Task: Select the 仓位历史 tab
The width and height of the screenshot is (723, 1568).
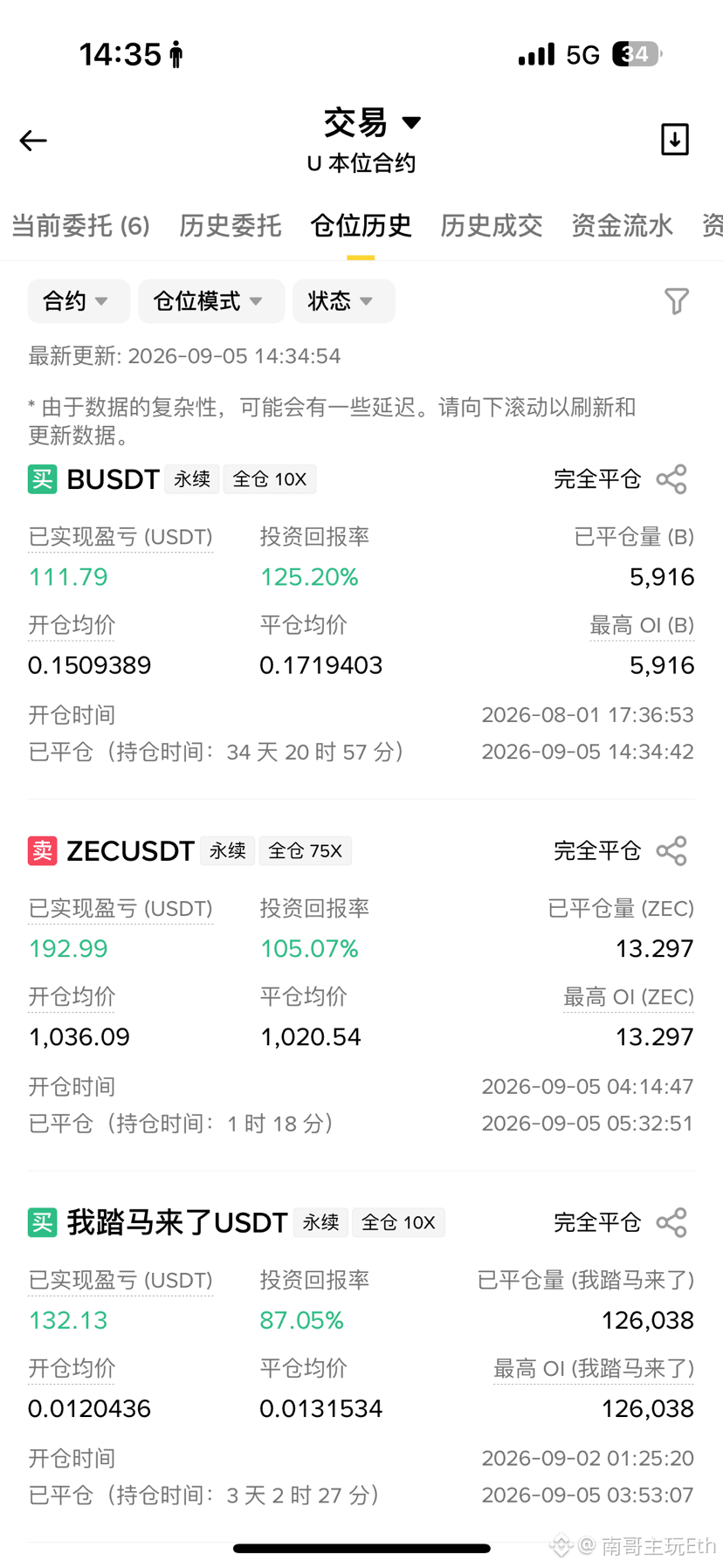Action: pyautogui.click(x=361, y=225)
